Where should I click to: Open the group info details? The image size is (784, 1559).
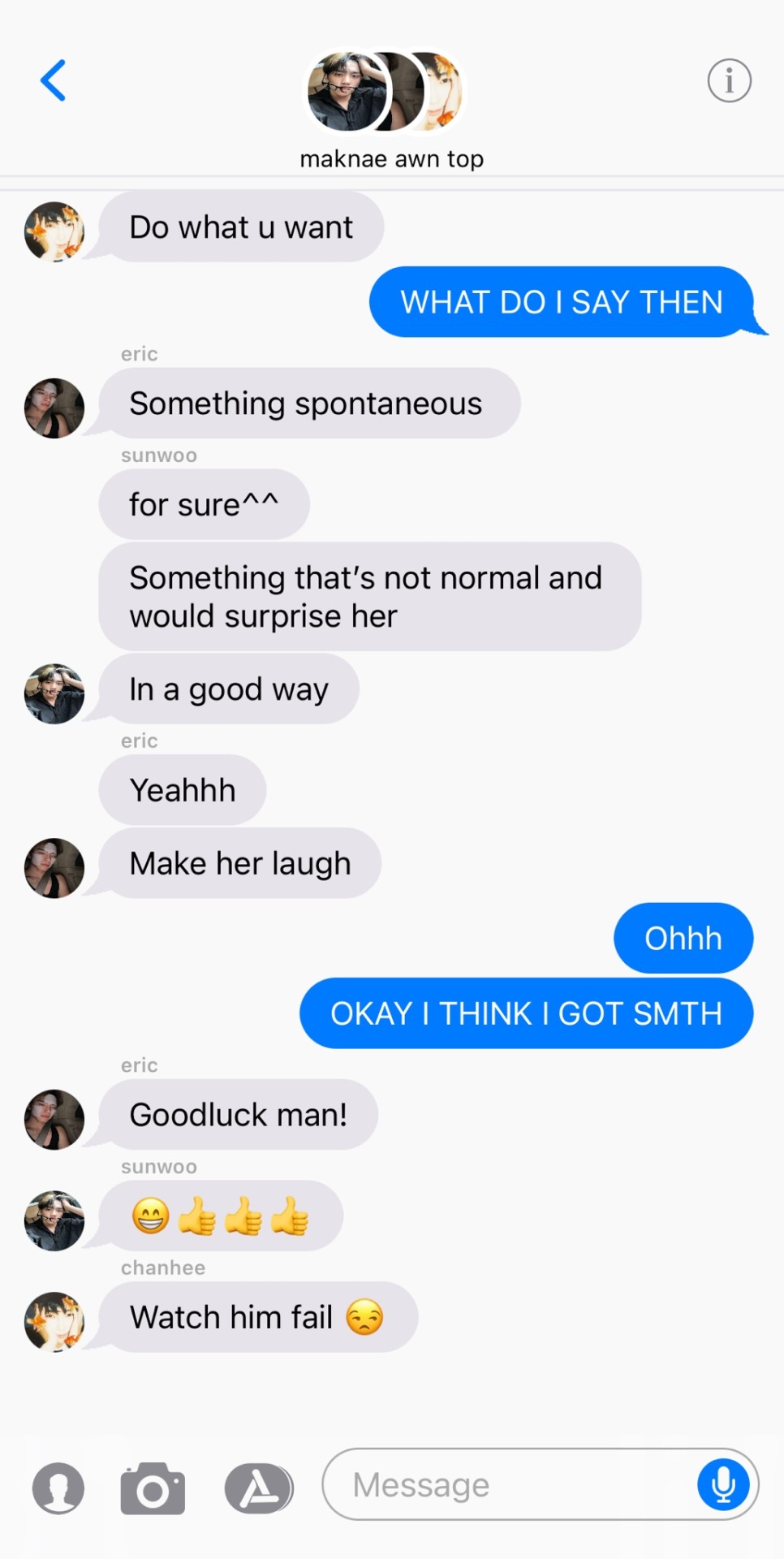(729, 80)
